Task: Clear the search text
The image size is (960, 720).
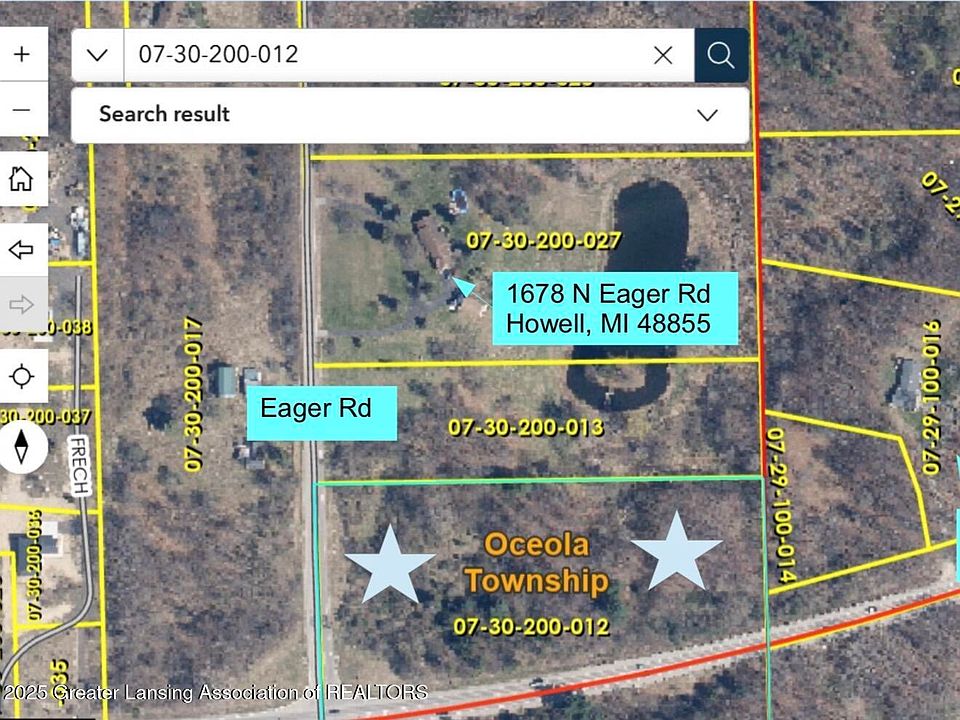Action: (x=663, y=55)
